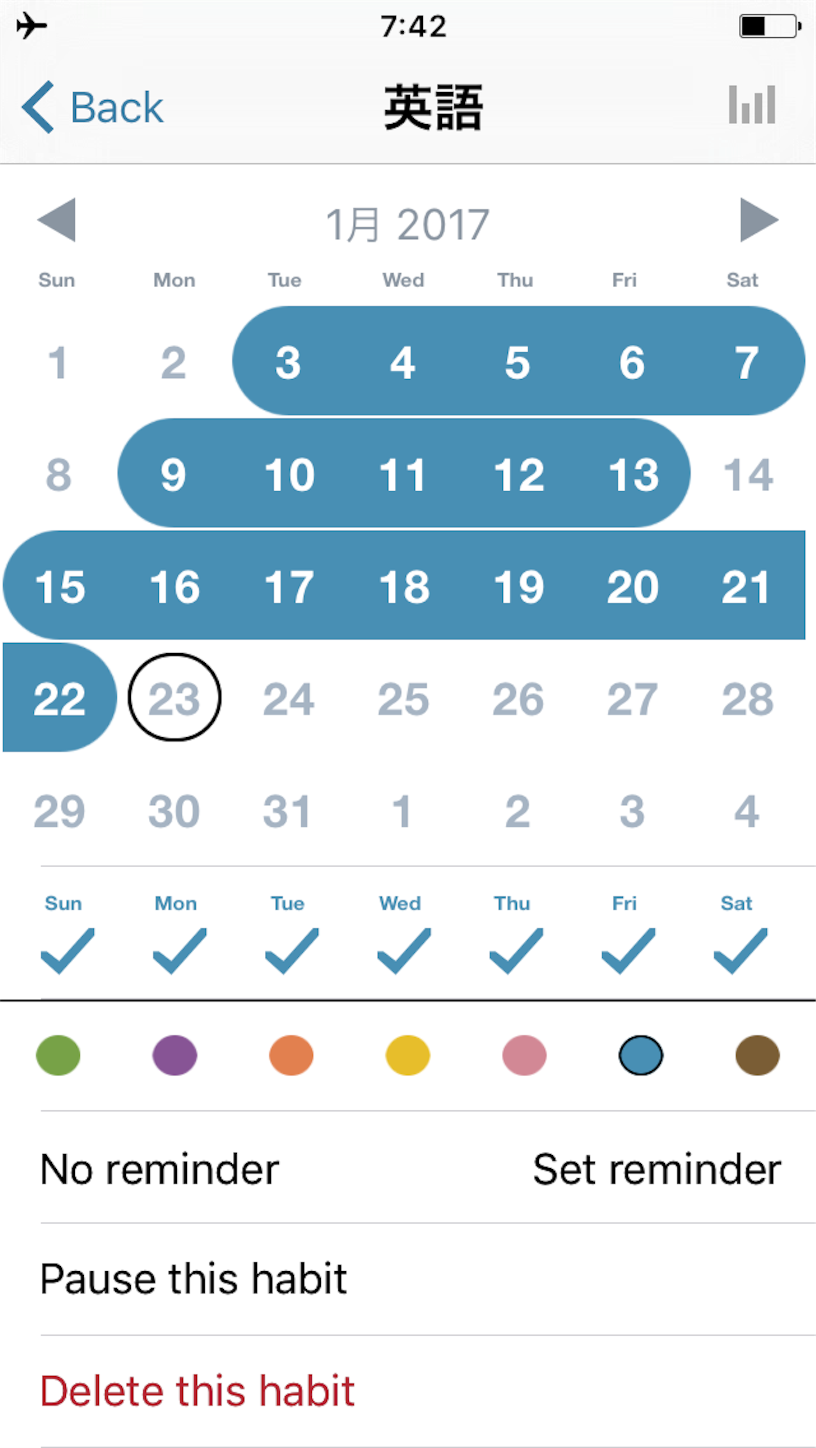Switch habit color to yellow

(x=408, y=1055)
